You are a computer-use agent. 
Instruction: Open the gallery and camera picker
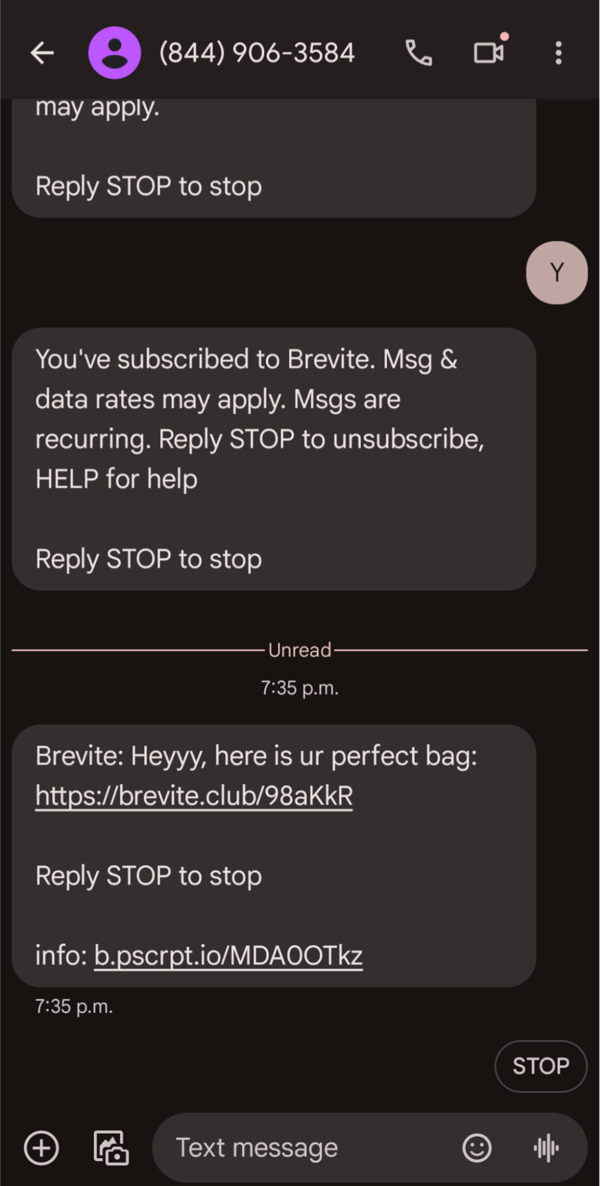(x=111, y=1147)
